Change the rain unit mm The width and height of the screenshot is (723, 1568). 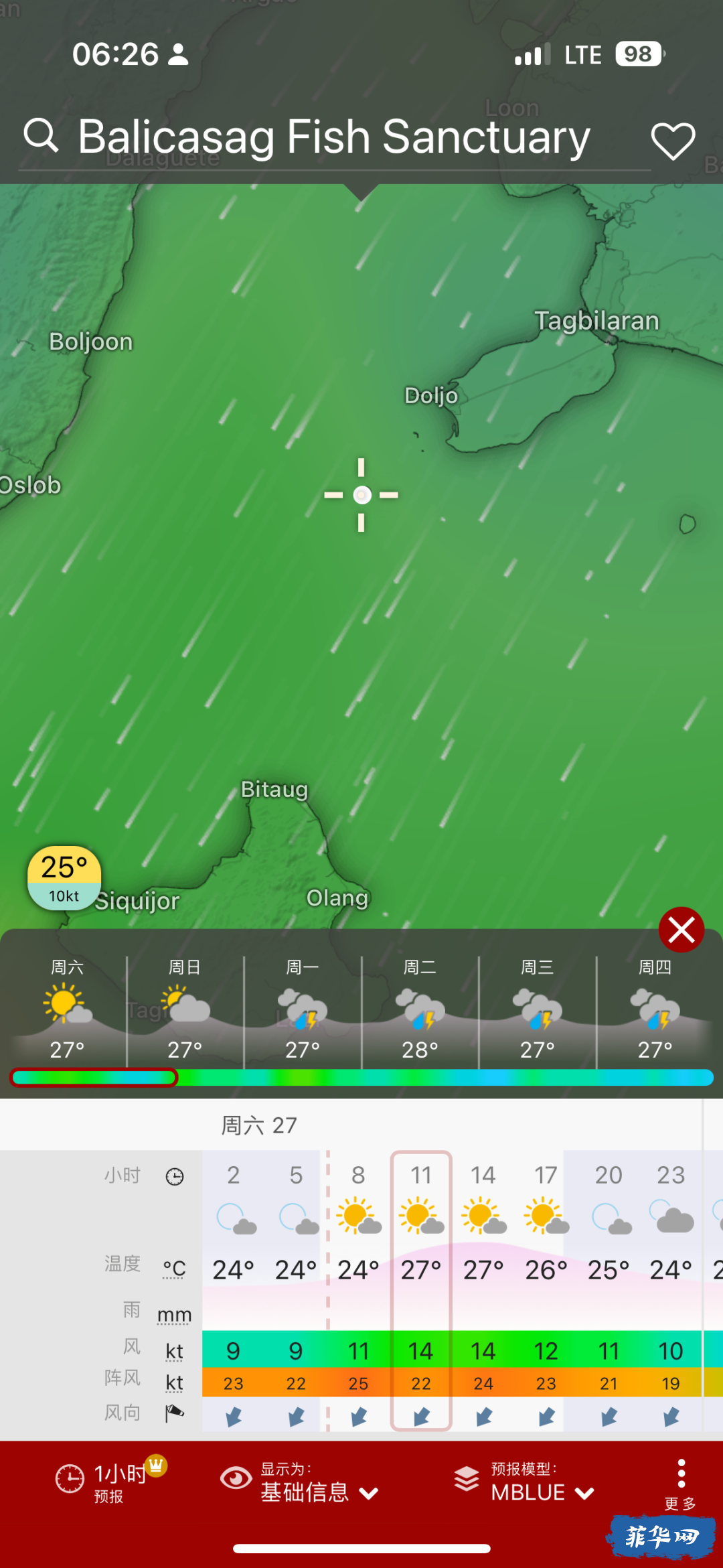pyautogui.click(x=174, y=1315)
